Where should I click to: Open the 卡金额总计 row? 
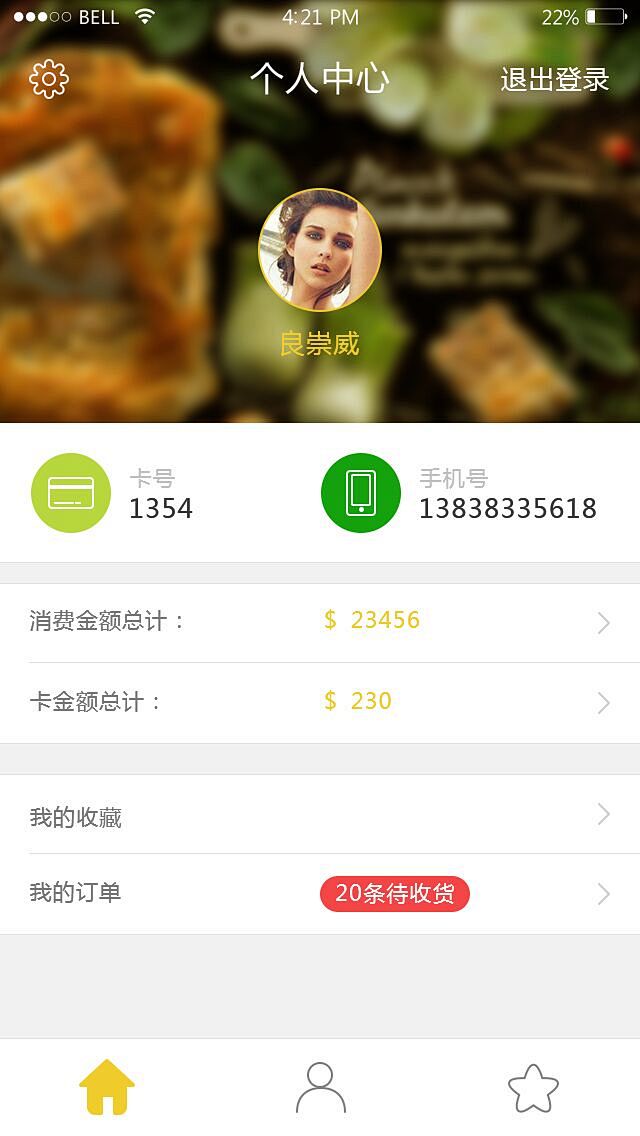pyautogui.click(x=320, y=702)
